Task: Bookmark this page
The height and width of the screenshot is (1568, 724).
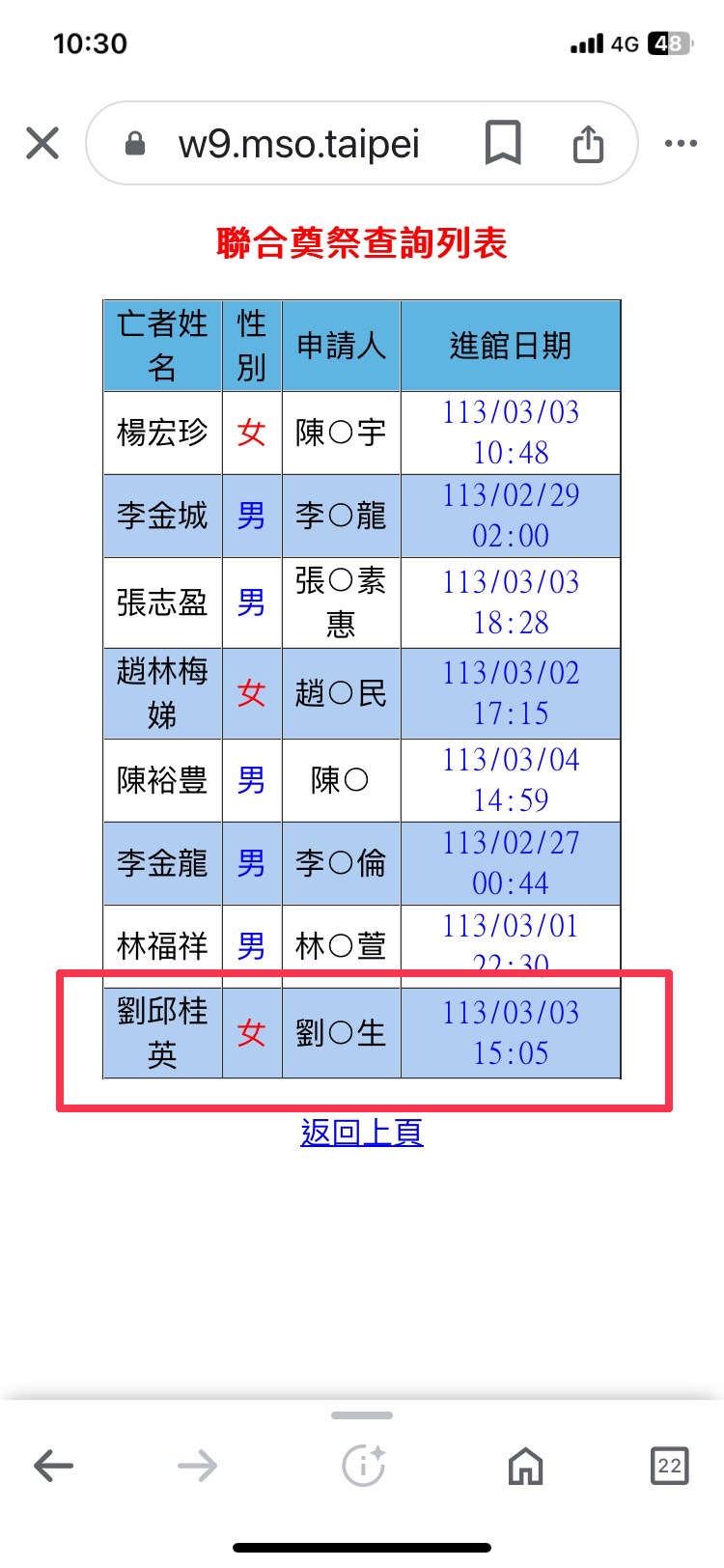Action: pyautogui.click(x=503, y=144)
